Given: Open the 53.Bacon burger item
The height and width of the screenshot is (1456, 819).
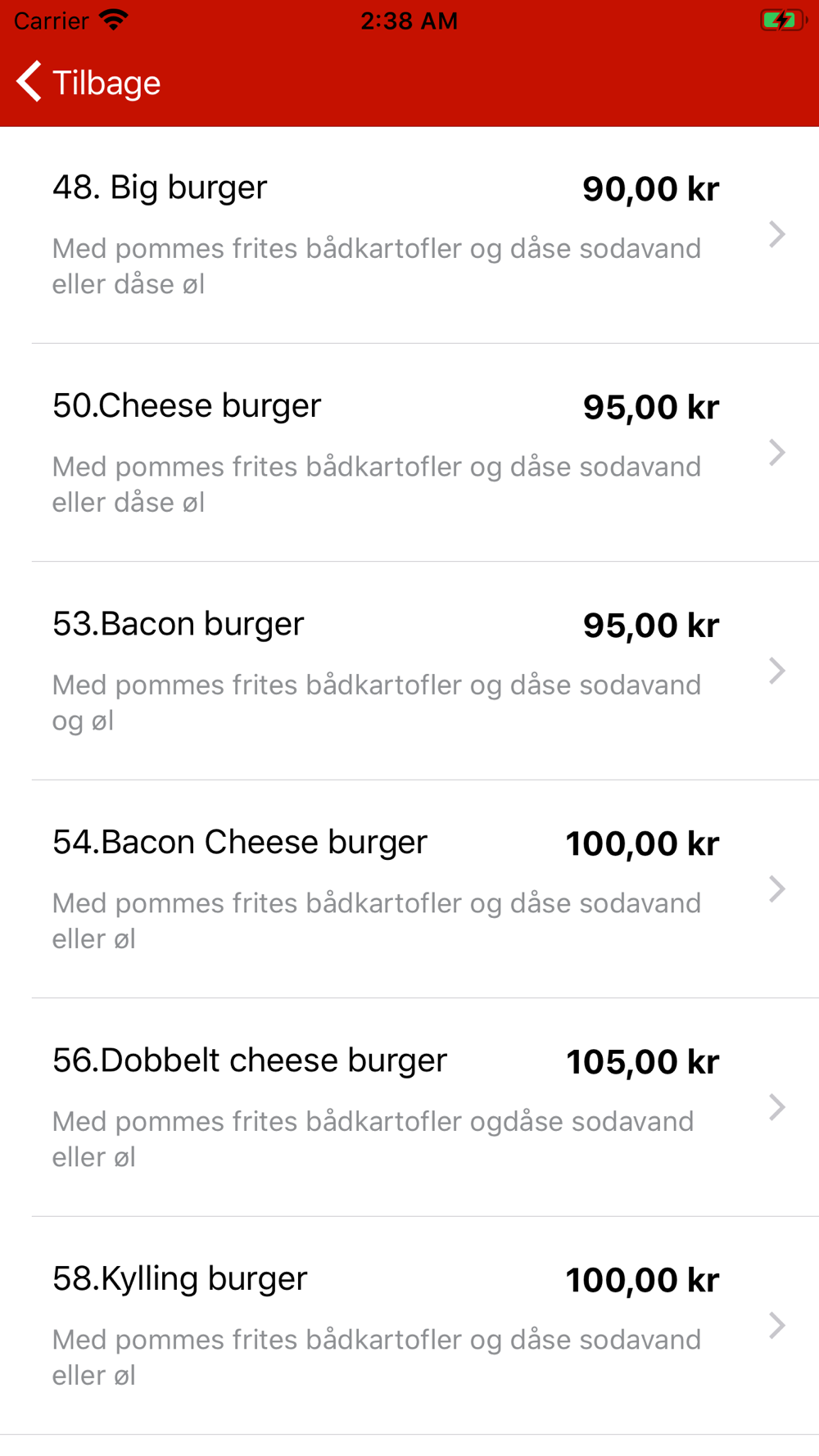Looking at the screenshot, I should [x=409, y=671].
